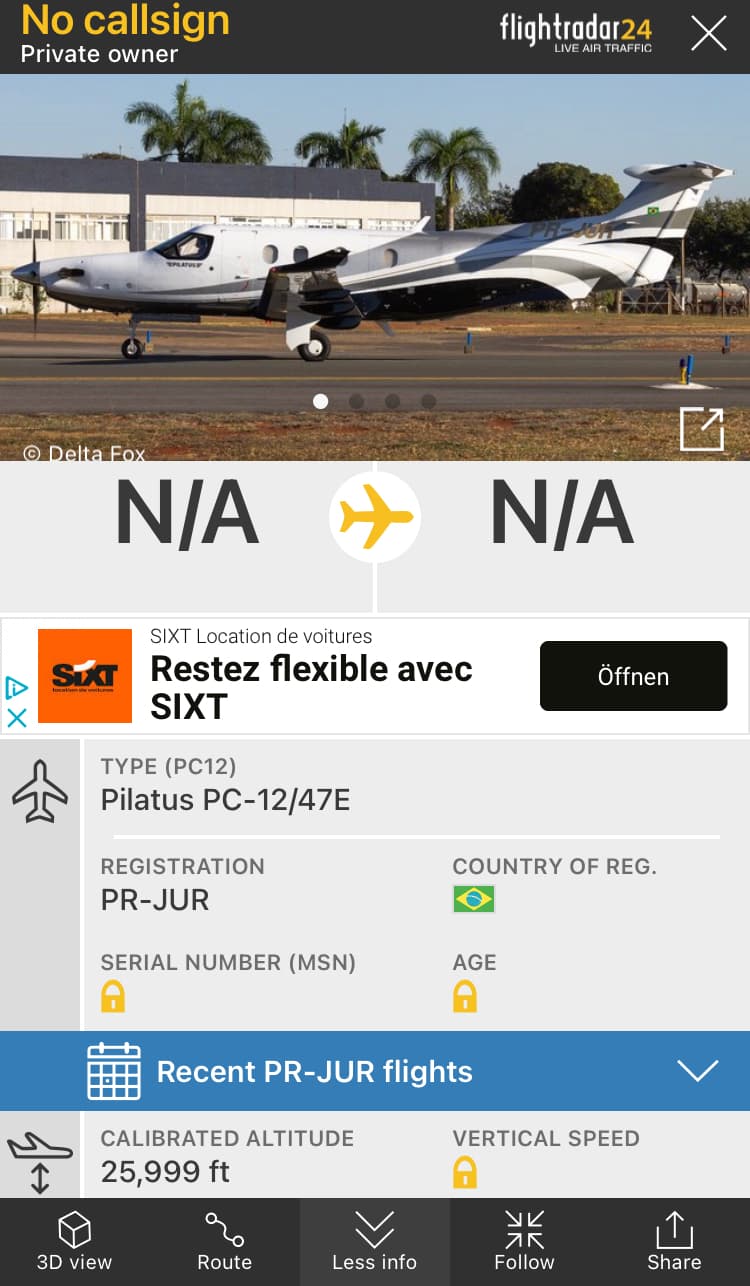Image resolution: width=750 pixels, height=1286 pixels.
Task: Expand Recent PR-JUR flights section
Action: tap(697, 1071)
